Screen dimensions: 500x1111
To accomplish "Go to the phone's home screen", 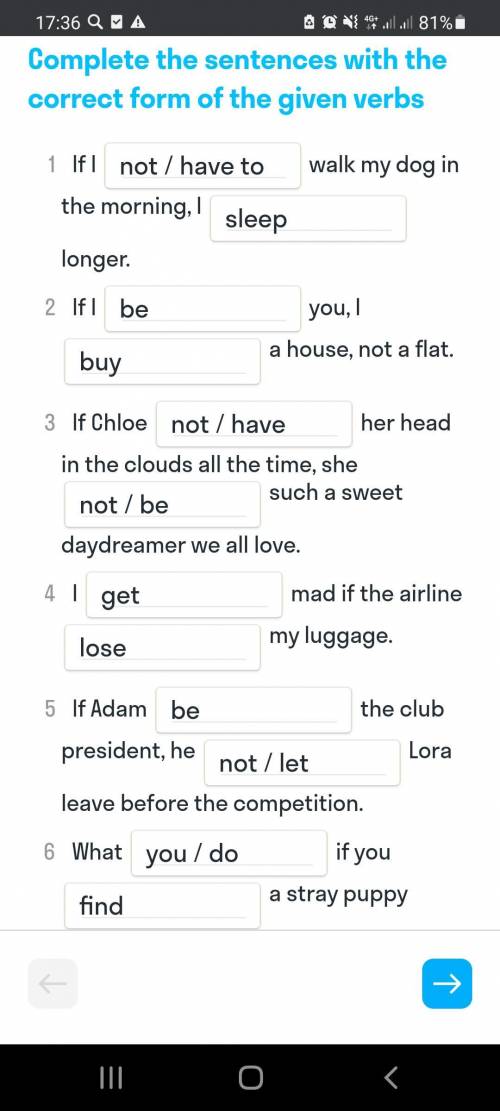I will coord(251,1078).
